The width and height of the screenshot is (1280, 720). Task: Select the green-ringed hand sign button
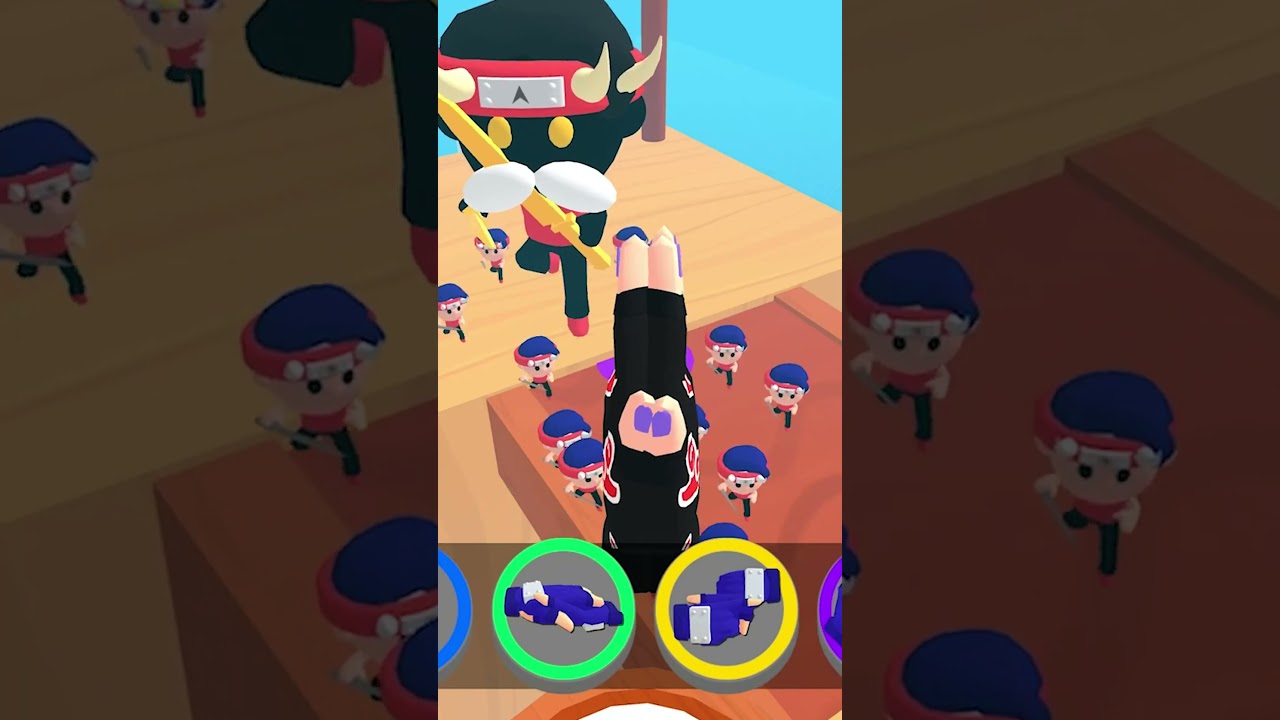[x=564, y=609]
